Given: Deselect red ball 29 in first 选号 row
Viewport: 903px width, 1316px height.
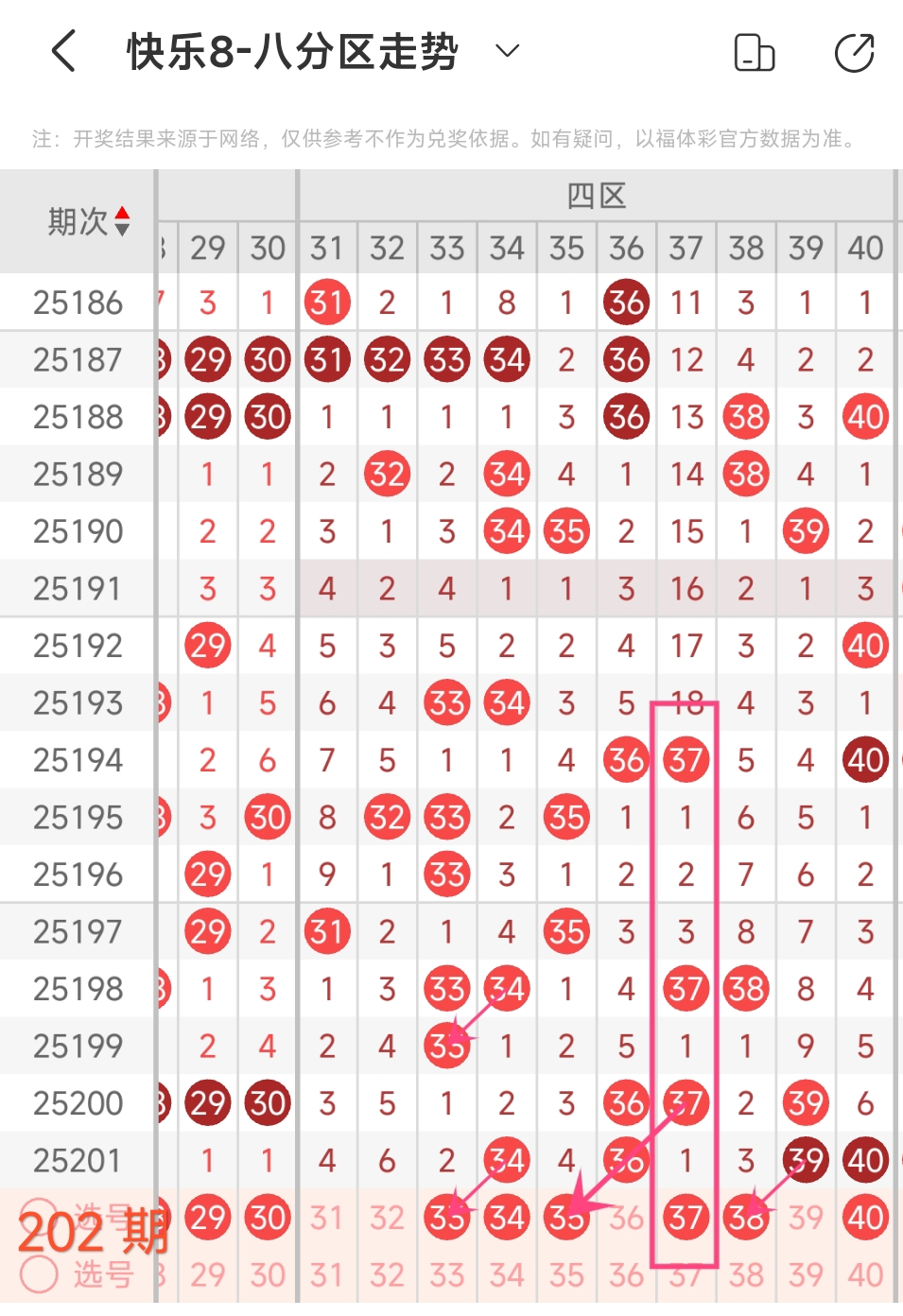Looking at the screenshot, I should 208,1218.
